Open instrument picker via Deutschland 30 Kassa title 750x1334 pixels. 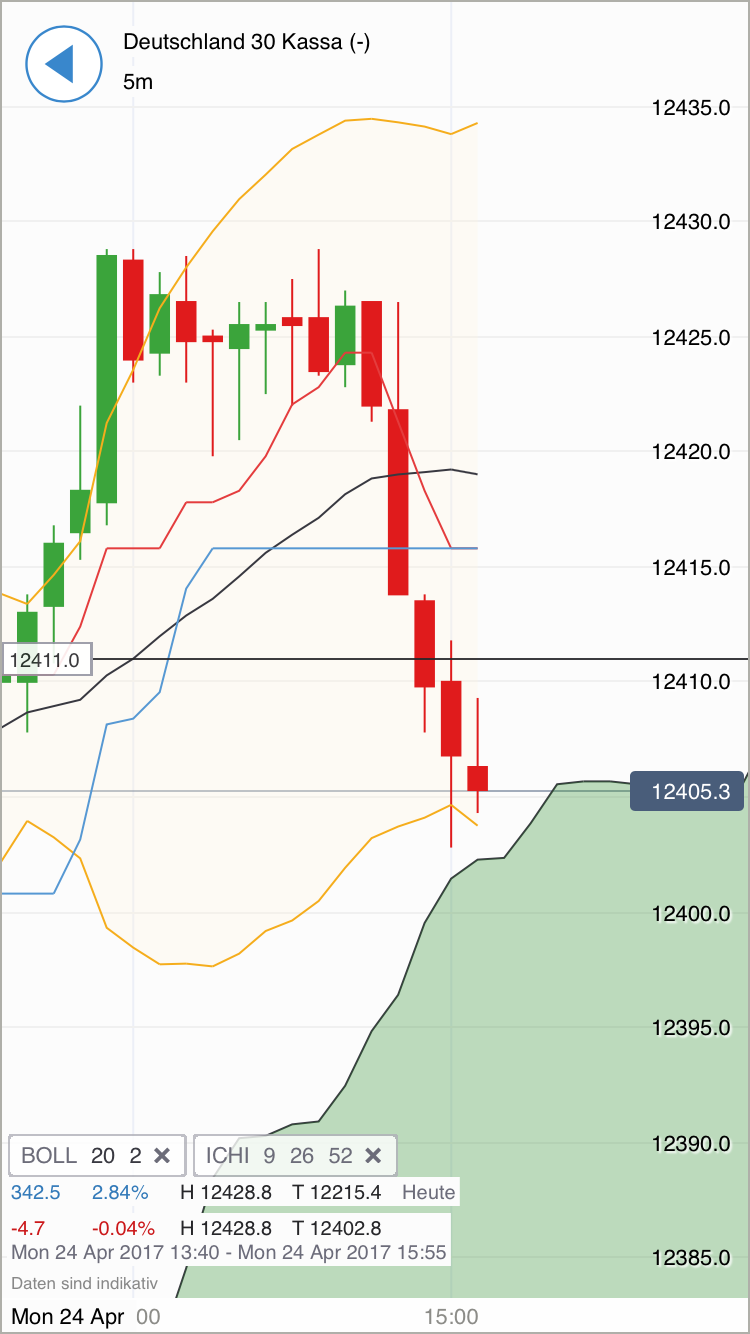[x=246, y=43]
